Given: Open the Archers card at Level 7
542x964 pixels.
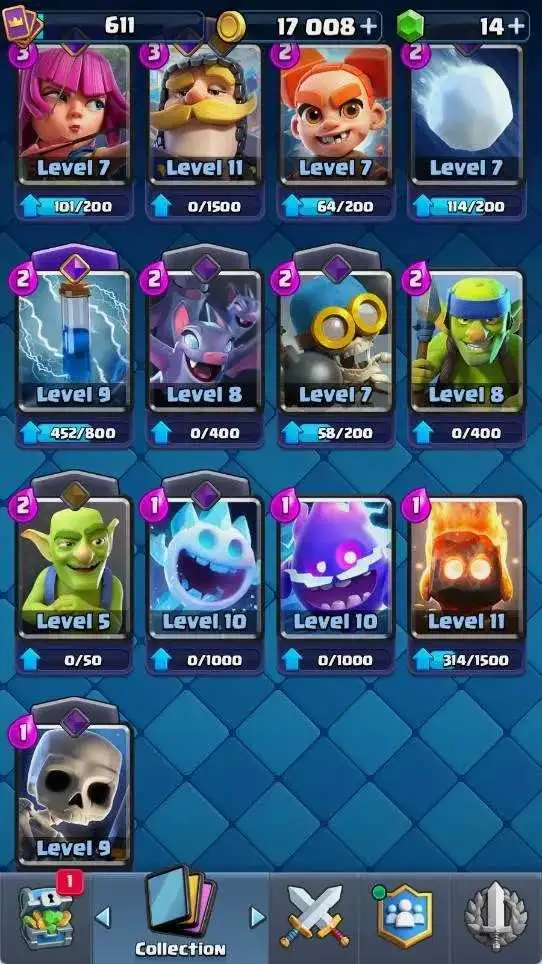Looking at the screenshot, I should (74, 114).
